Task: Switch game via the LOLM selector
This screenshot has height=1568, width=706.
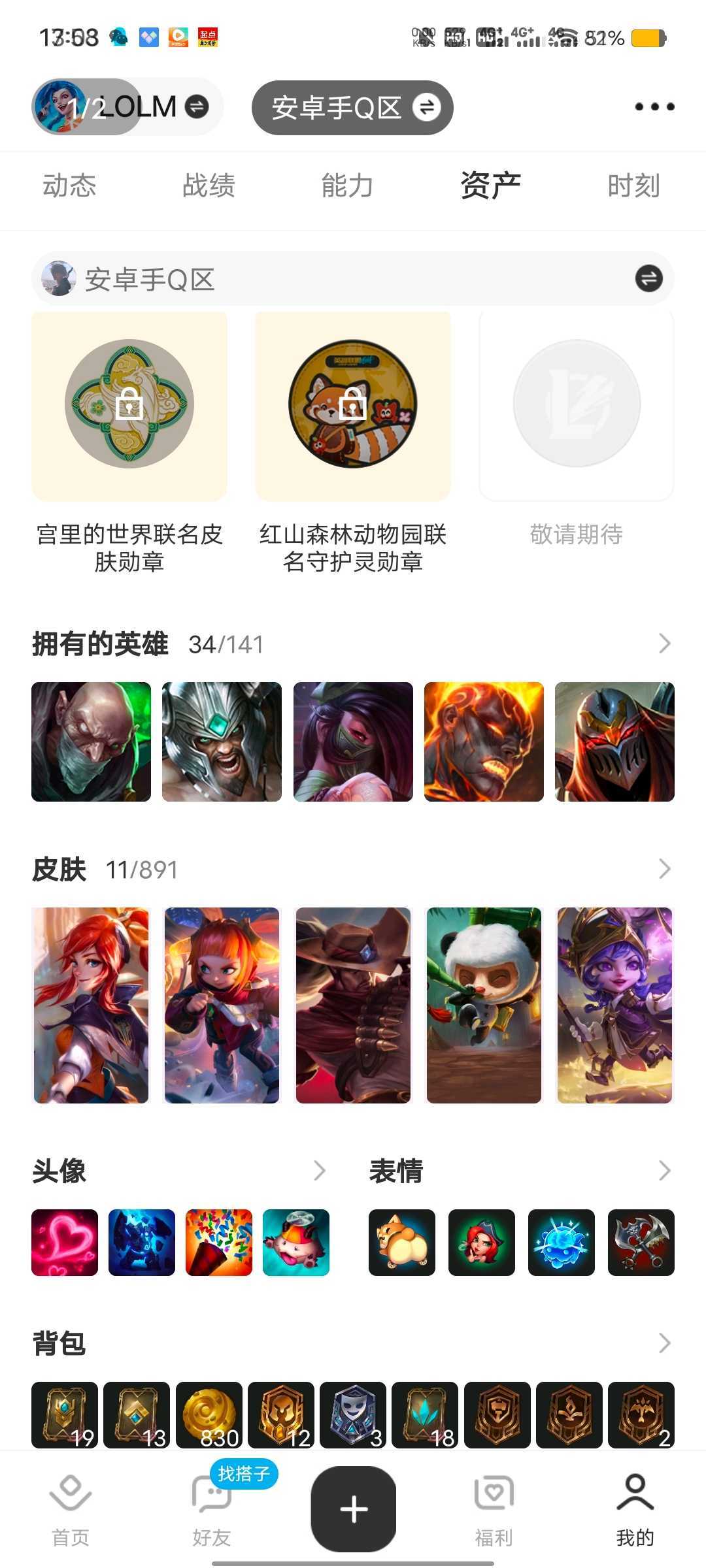Action: click(127, 106)
